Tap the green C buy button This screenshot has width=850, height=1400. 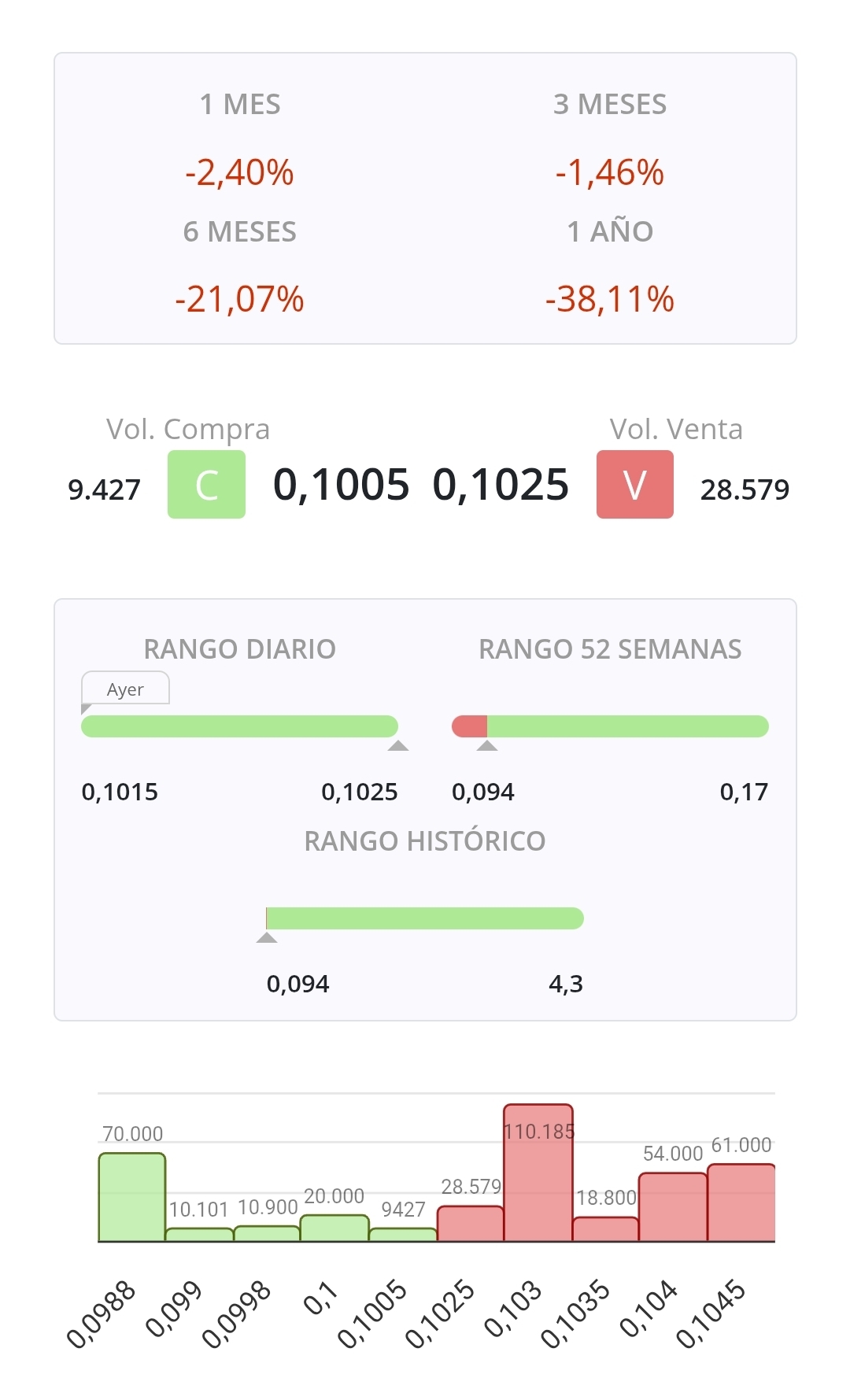206,485
